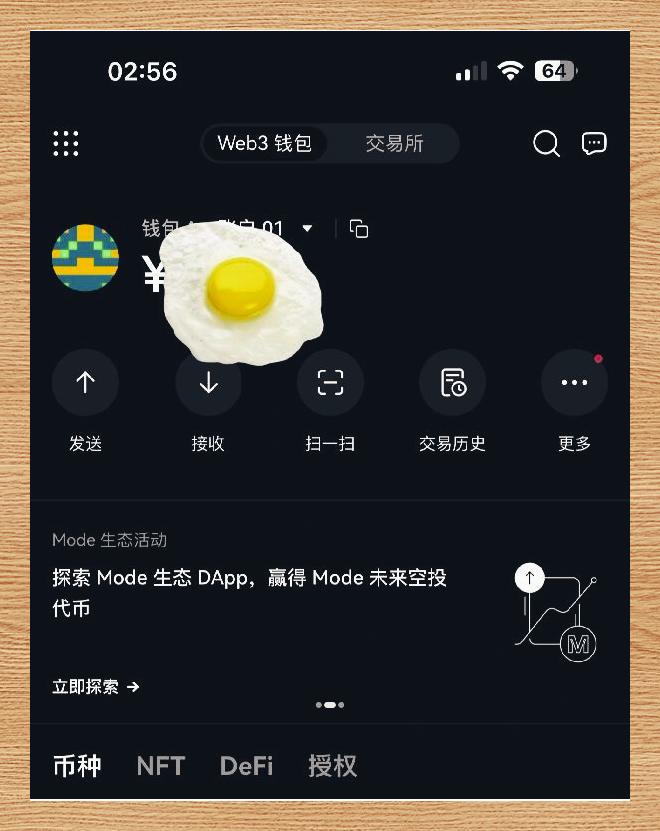Switch to the NFT tab
Screen dimensions: 660x831
(160, 766)
